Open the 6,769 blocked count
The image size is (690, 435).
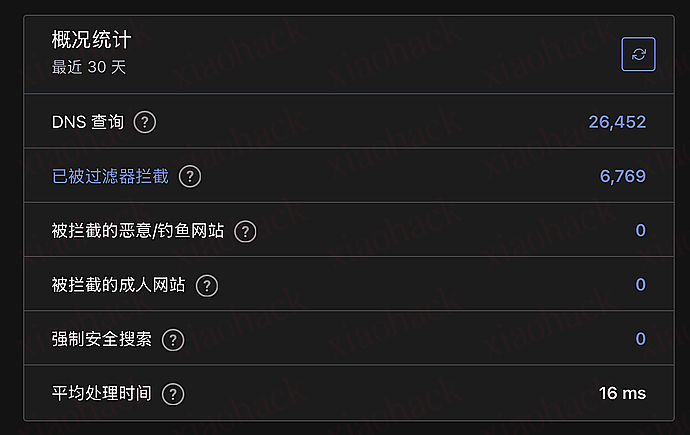coord(622,176)
